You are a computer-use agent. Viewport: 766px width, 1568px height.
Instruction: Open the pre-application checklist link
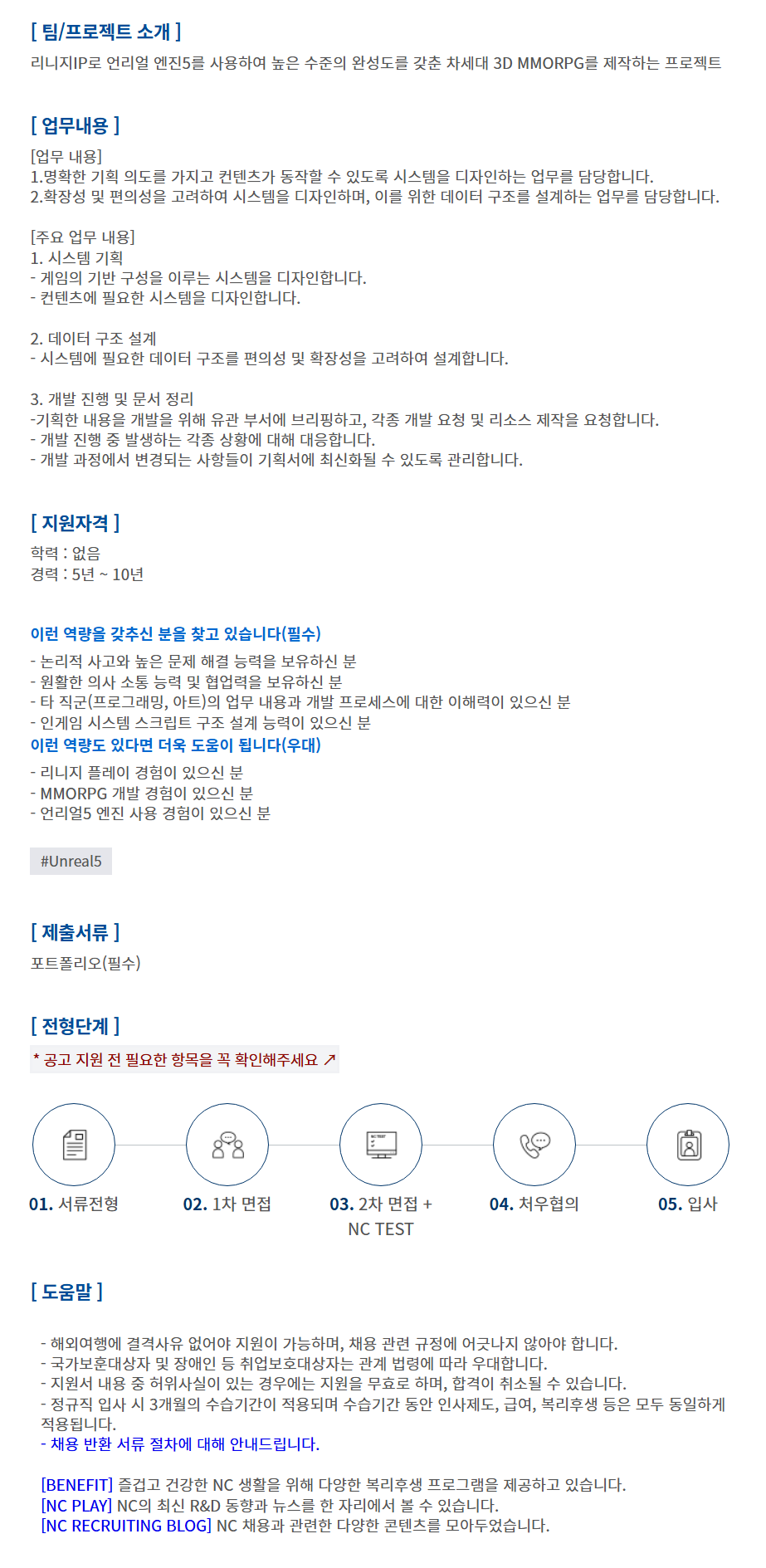tap(184, 1060)
